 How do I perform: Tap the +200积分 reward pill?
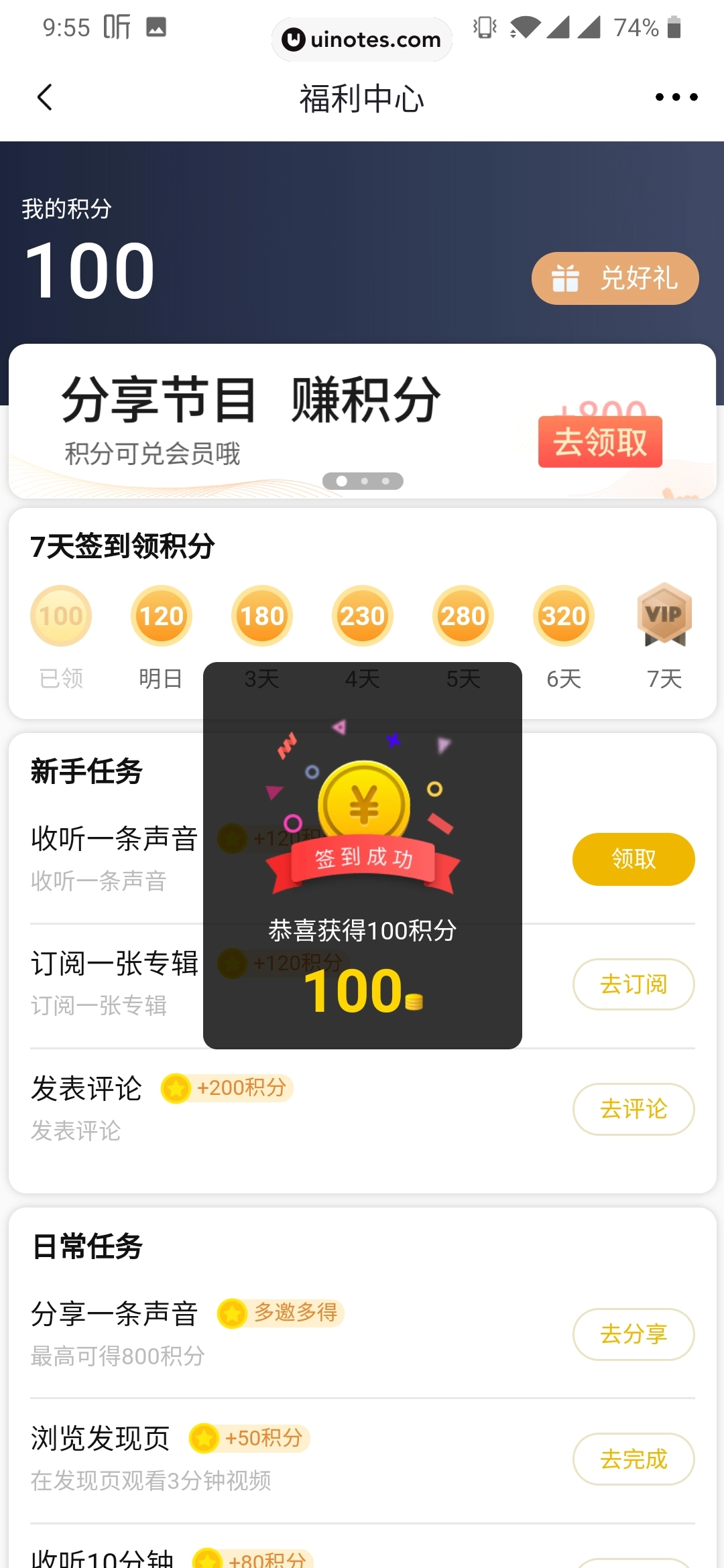click(227, 1088)
